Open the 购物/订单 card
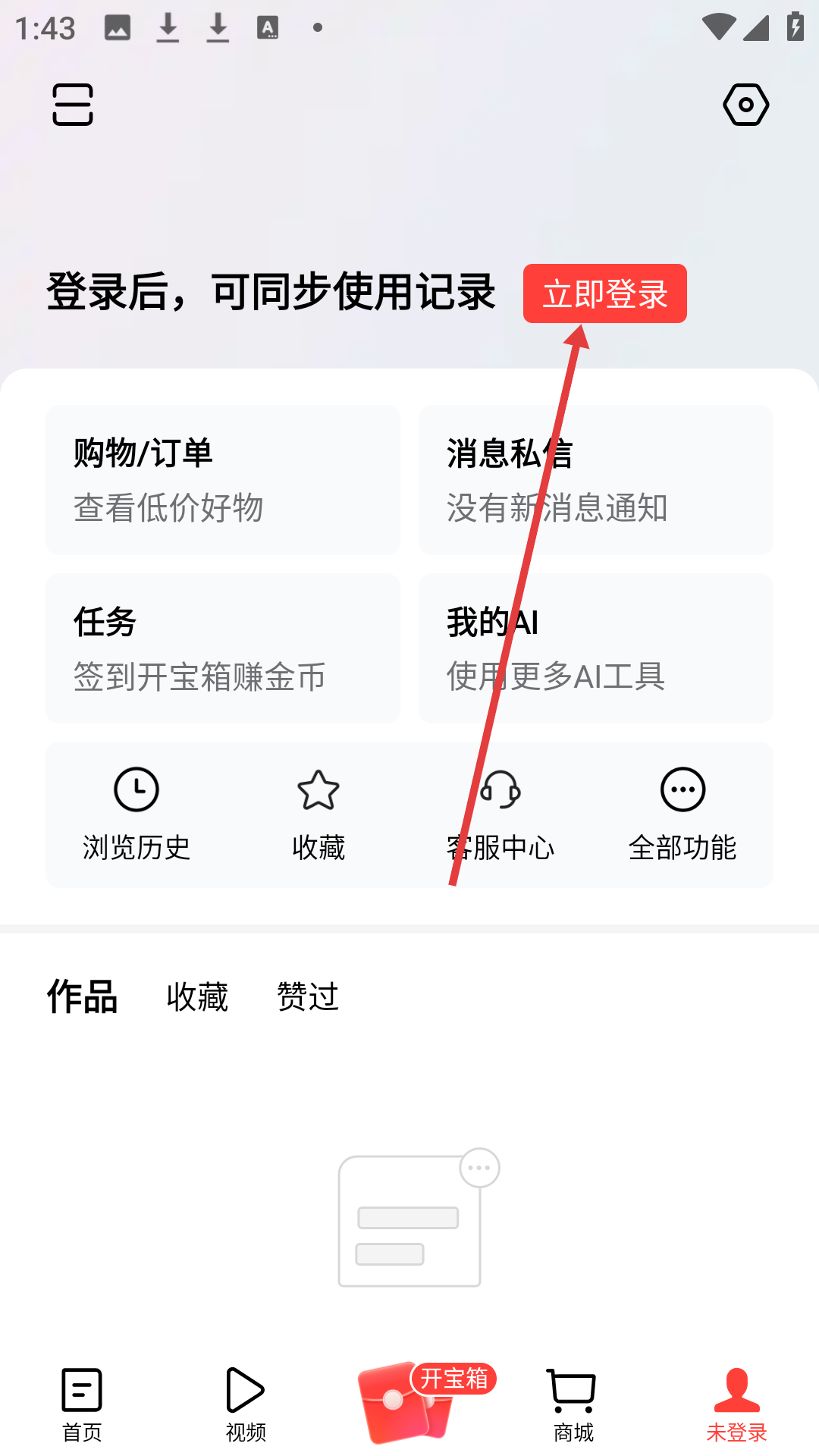This screenshot has height=1456, width=819. pyautogui.click(x=223, y=479)
